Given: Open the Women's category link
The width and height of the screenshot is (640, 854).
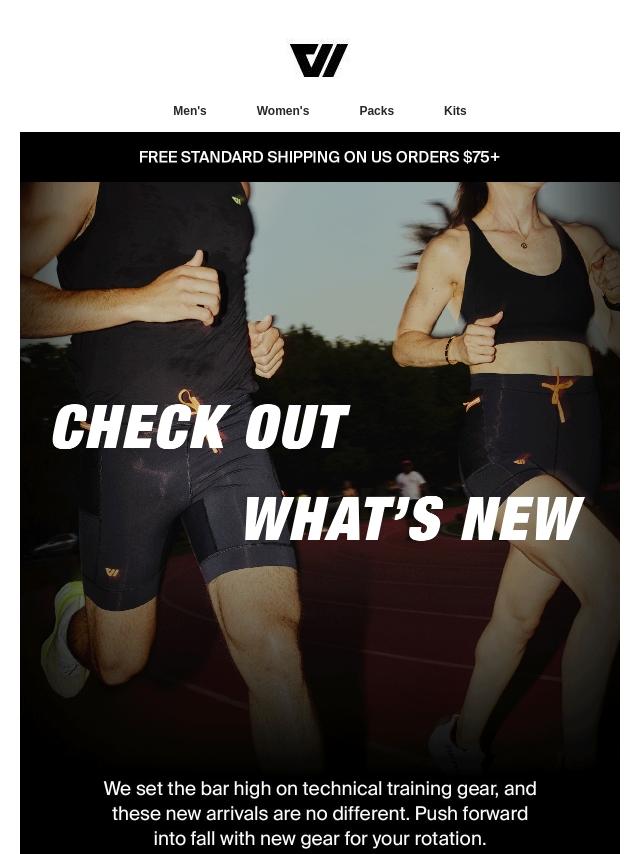Looking at the screenshot, I should 282,111.
